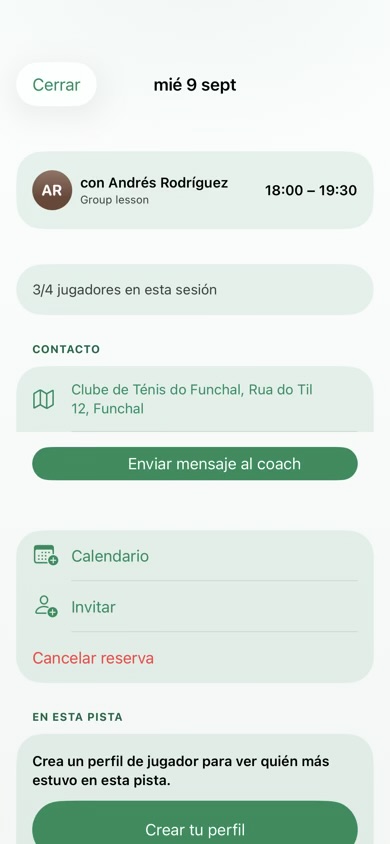Close the booking details with Cerrar
The image size is (390, 844).
pos(56,85)
